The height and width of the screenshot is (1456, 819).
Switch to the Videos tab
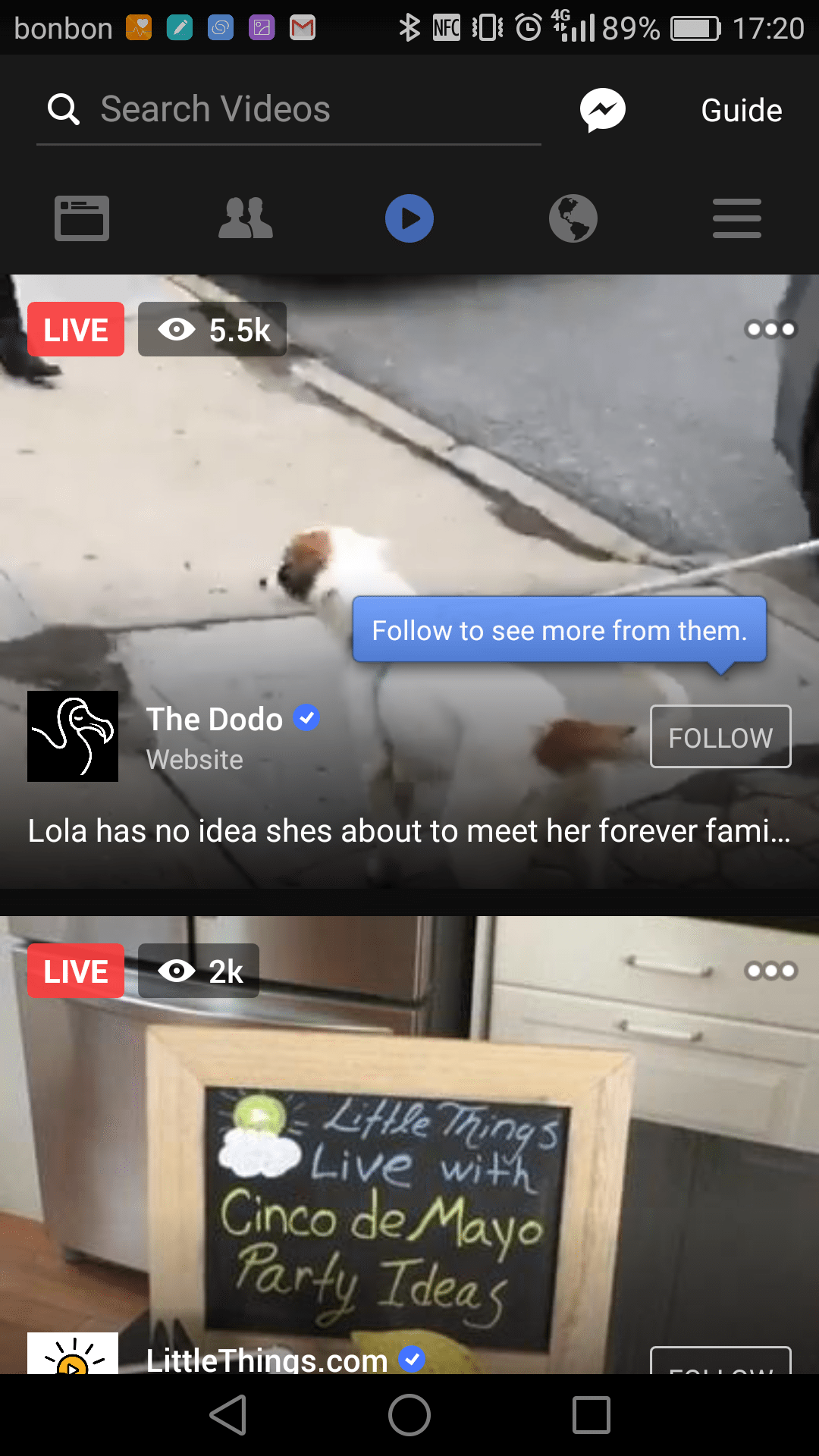click(x=409, y=218)
